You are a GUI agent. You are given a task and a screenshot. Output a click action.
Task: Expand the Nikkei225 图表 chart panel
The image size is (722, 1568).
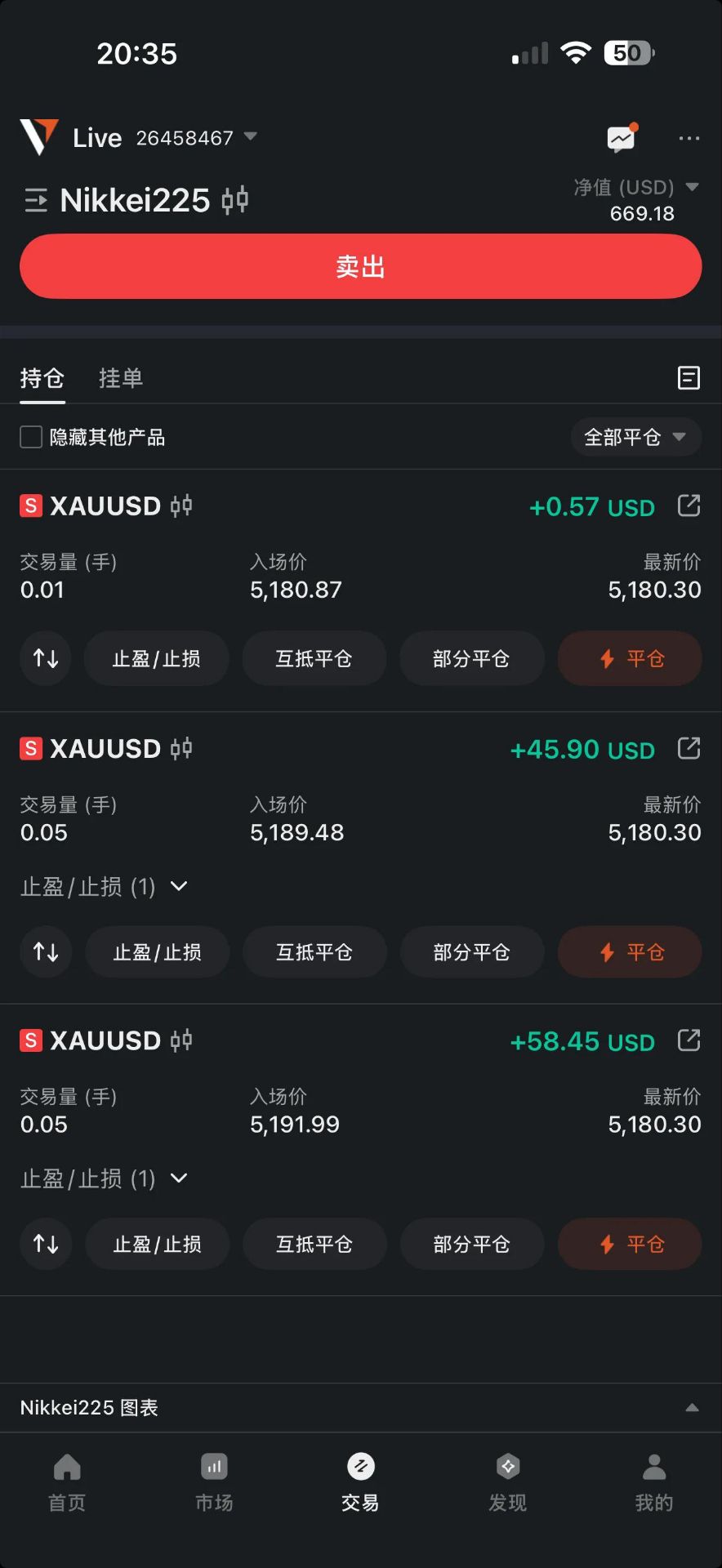tap(691, 1407)
